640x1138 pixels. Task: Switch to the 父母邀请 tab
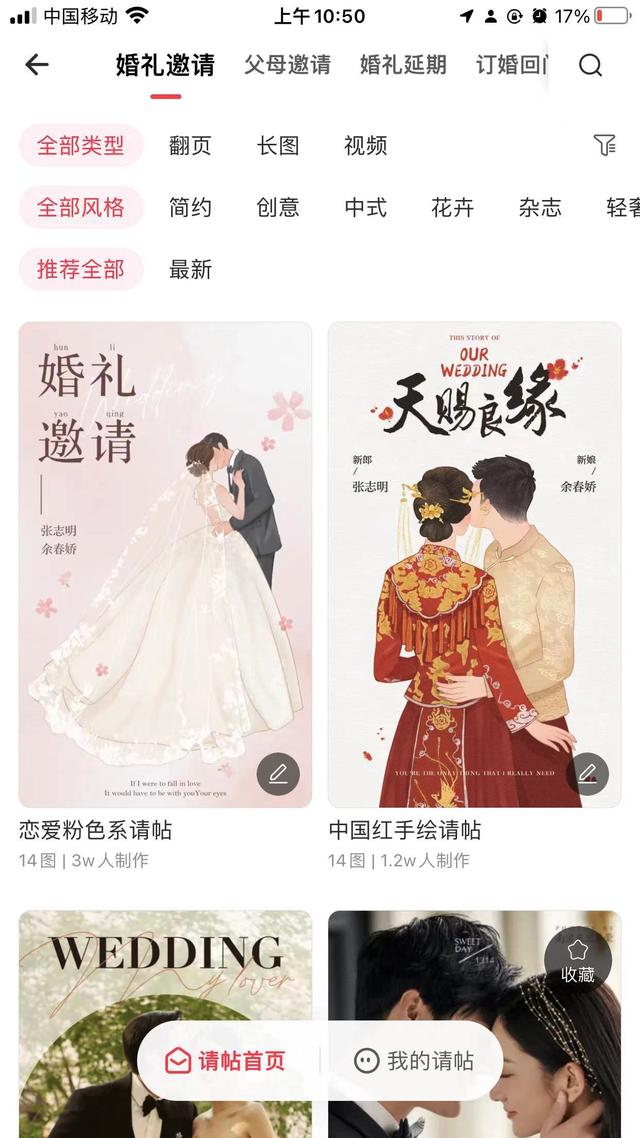click(x=287, y=65)
